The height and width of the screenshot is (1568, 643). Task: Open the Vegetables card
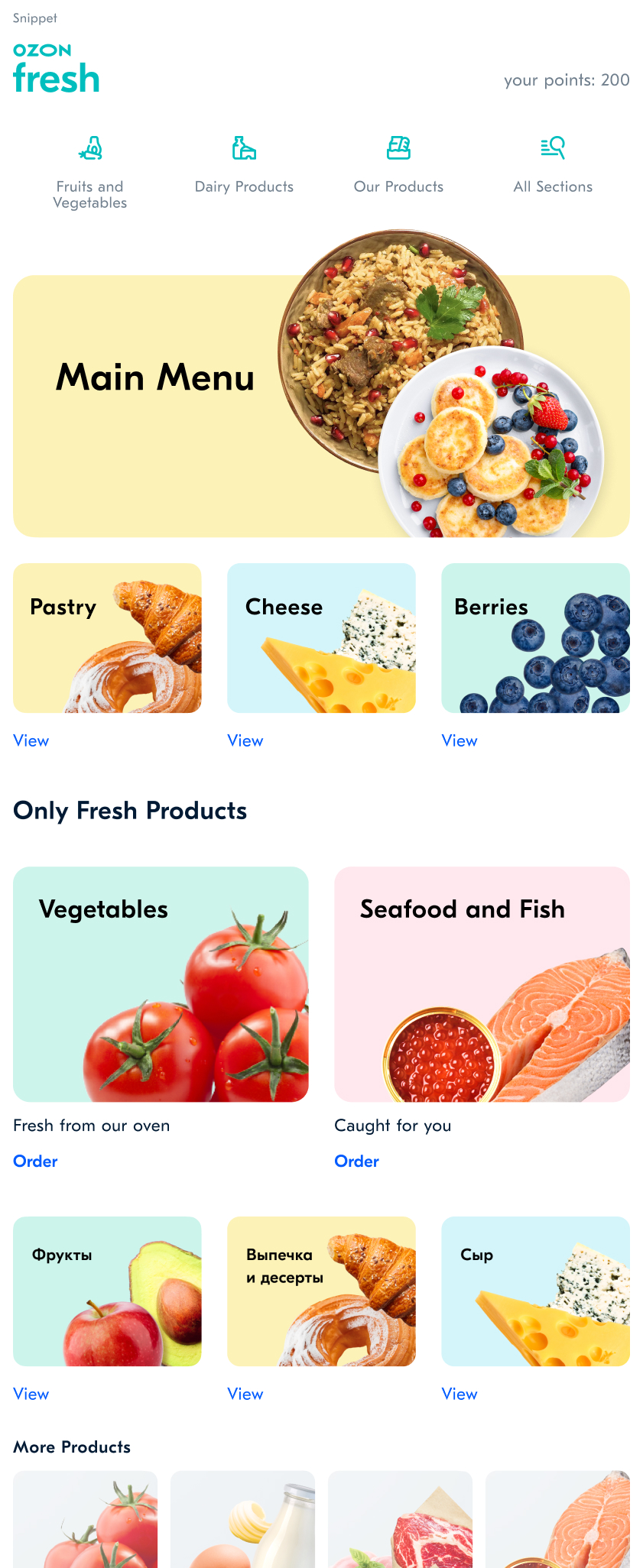click(x=161, y=983)
